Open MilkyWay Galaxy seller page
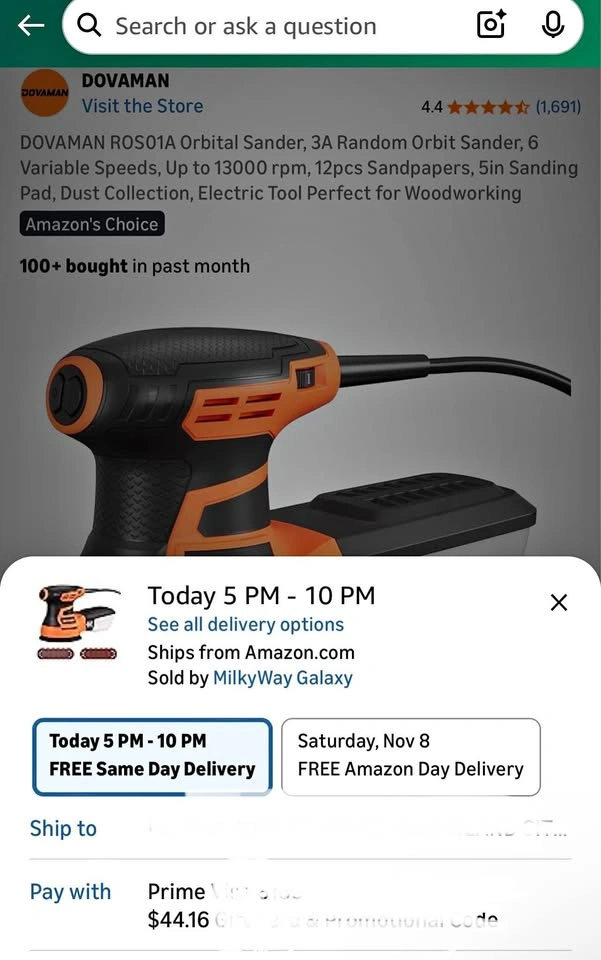The width and height of the screenshot is (601, 960). pyautogui.click(x=283, y=677)
